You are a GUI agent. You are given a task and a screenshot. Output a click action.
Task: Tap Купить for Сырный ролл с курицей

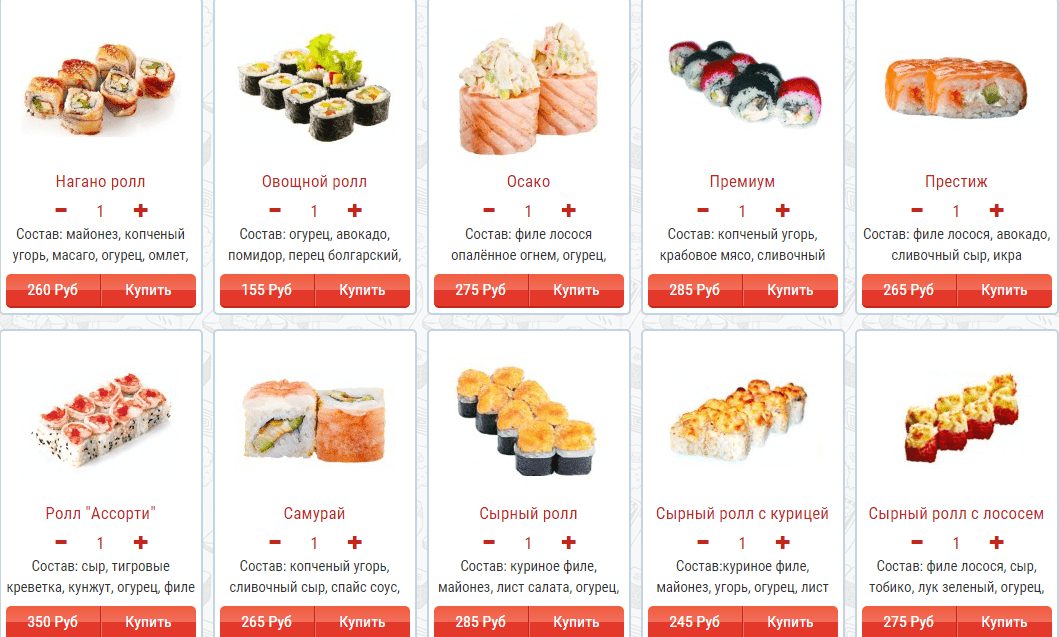pos(790,622)
